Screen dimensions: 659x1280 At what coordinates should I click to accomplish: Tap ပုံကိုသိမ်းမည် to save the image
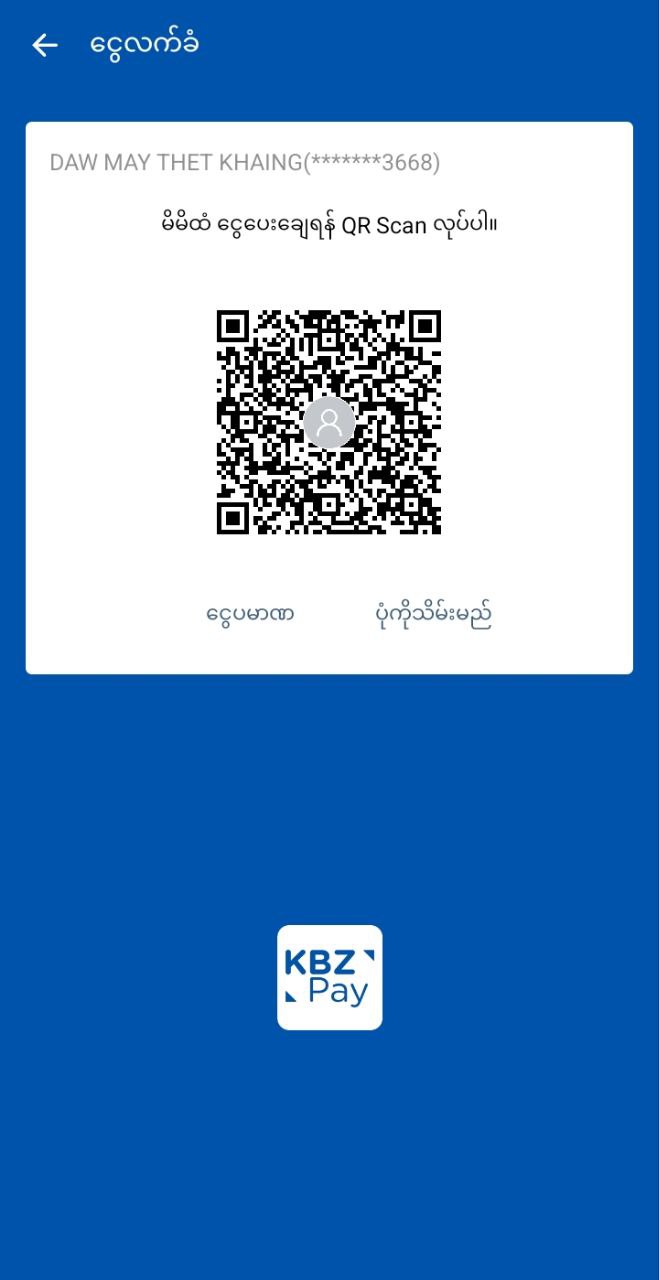427,614
